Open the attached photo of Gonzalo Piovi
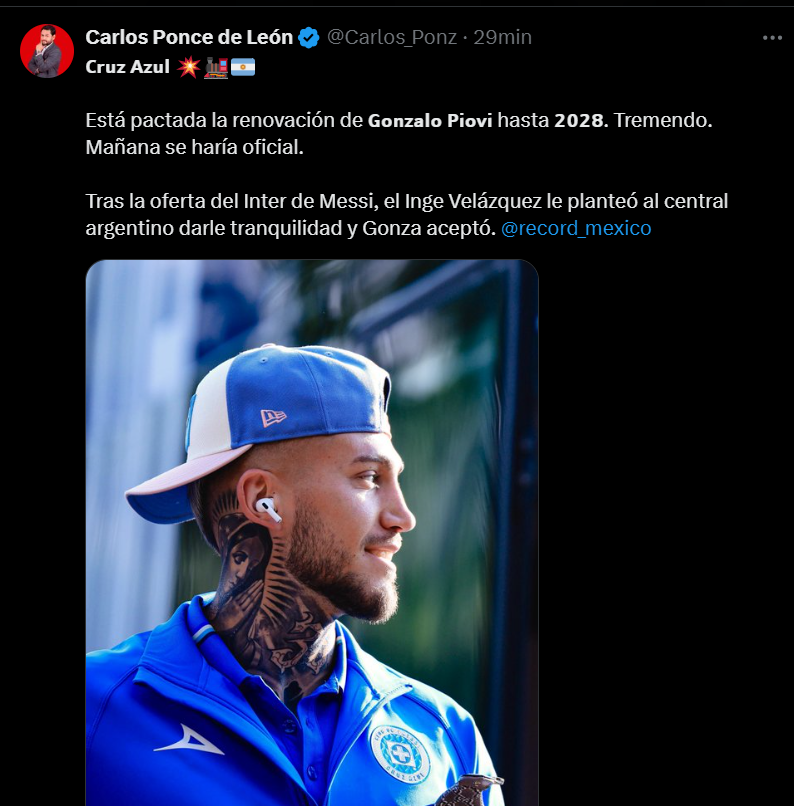This screenshot has width=794, height=806. point(312,530)
